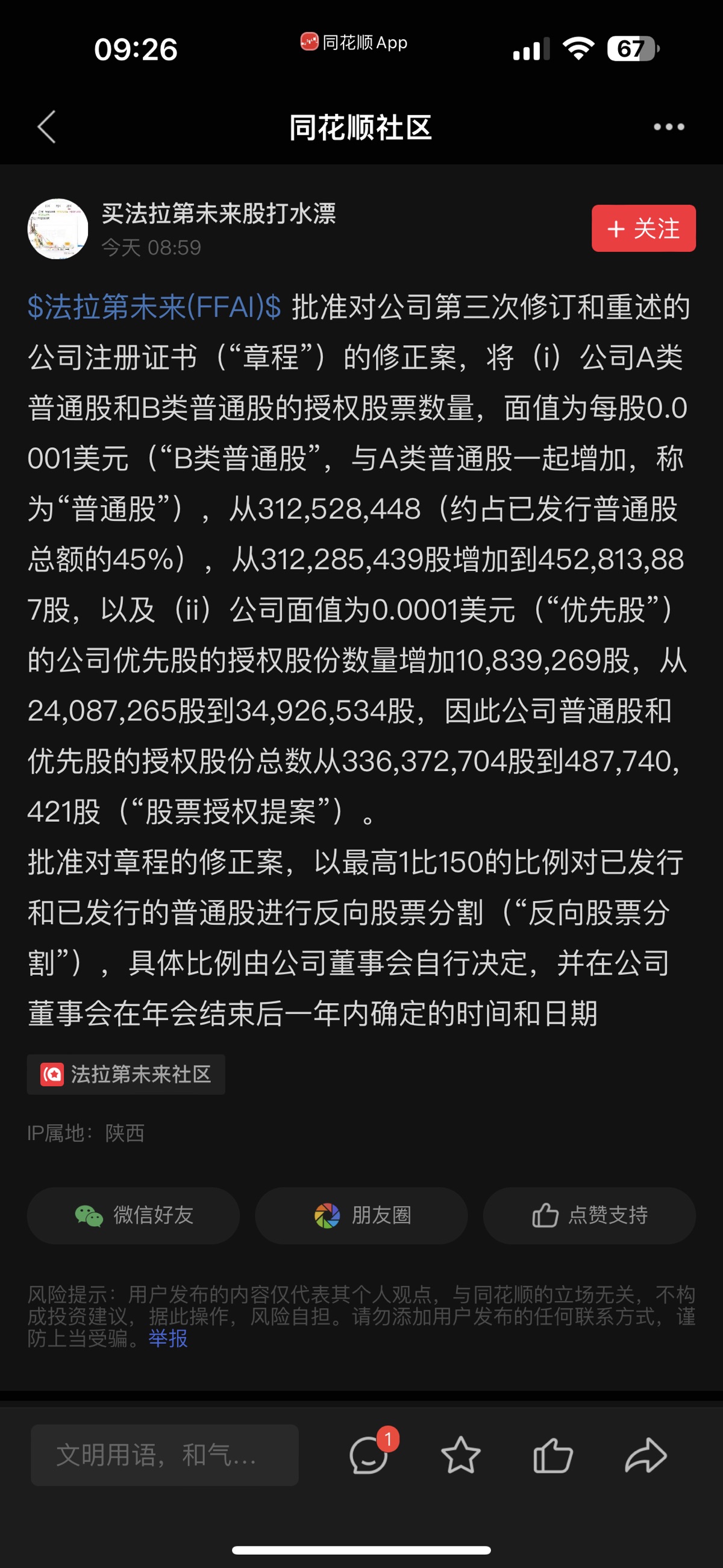Visit the 法拉第未来社区 community chip
The image size is (723, 1568).
(x=126, y=1074)
